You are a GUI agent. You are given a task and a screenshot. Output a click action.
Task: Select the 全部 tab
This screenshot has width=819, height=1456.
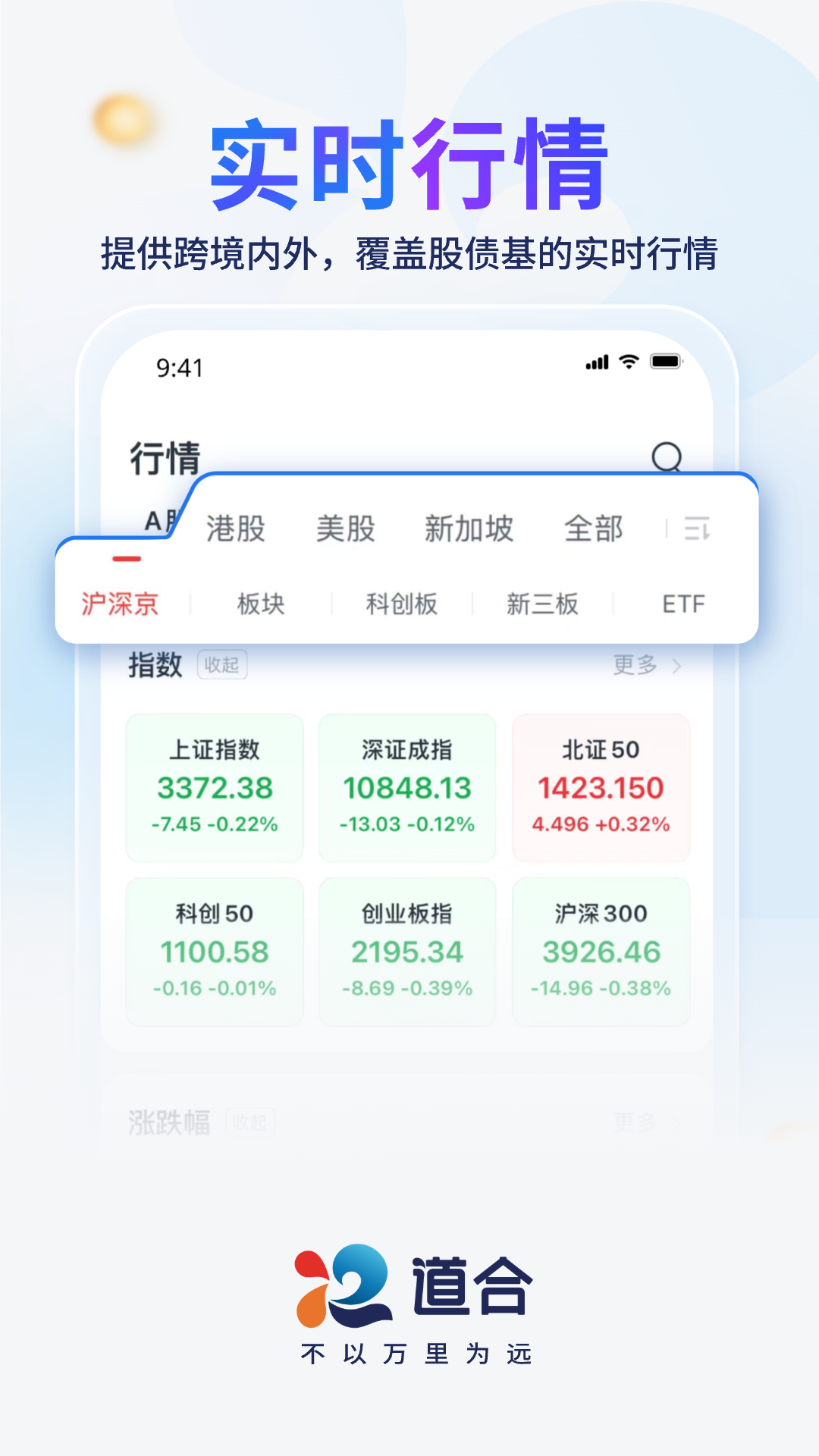point(596,529)
